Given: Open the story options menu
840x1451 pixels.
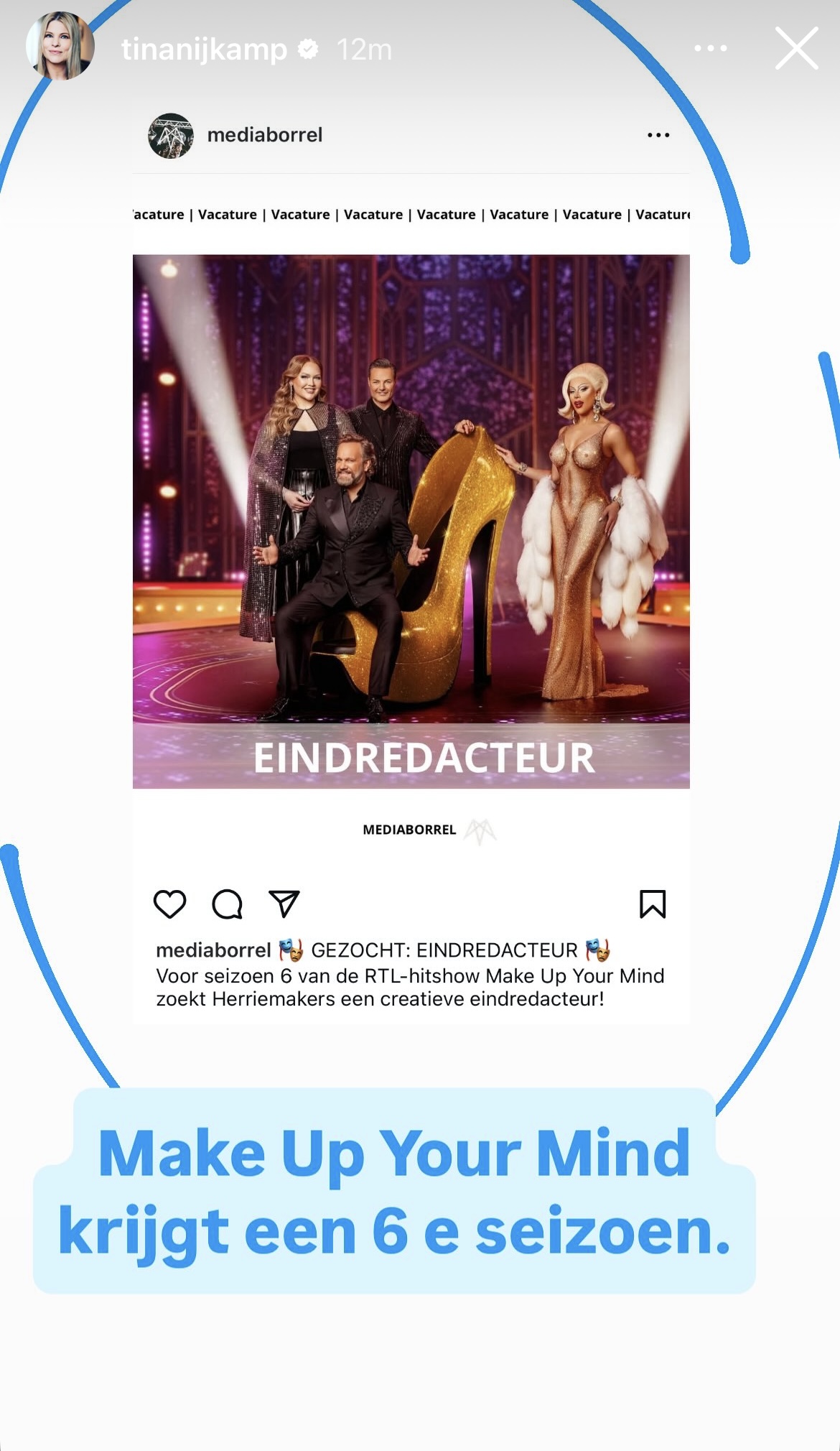Looking at the screenshot, I should click(x=710, y=49).
